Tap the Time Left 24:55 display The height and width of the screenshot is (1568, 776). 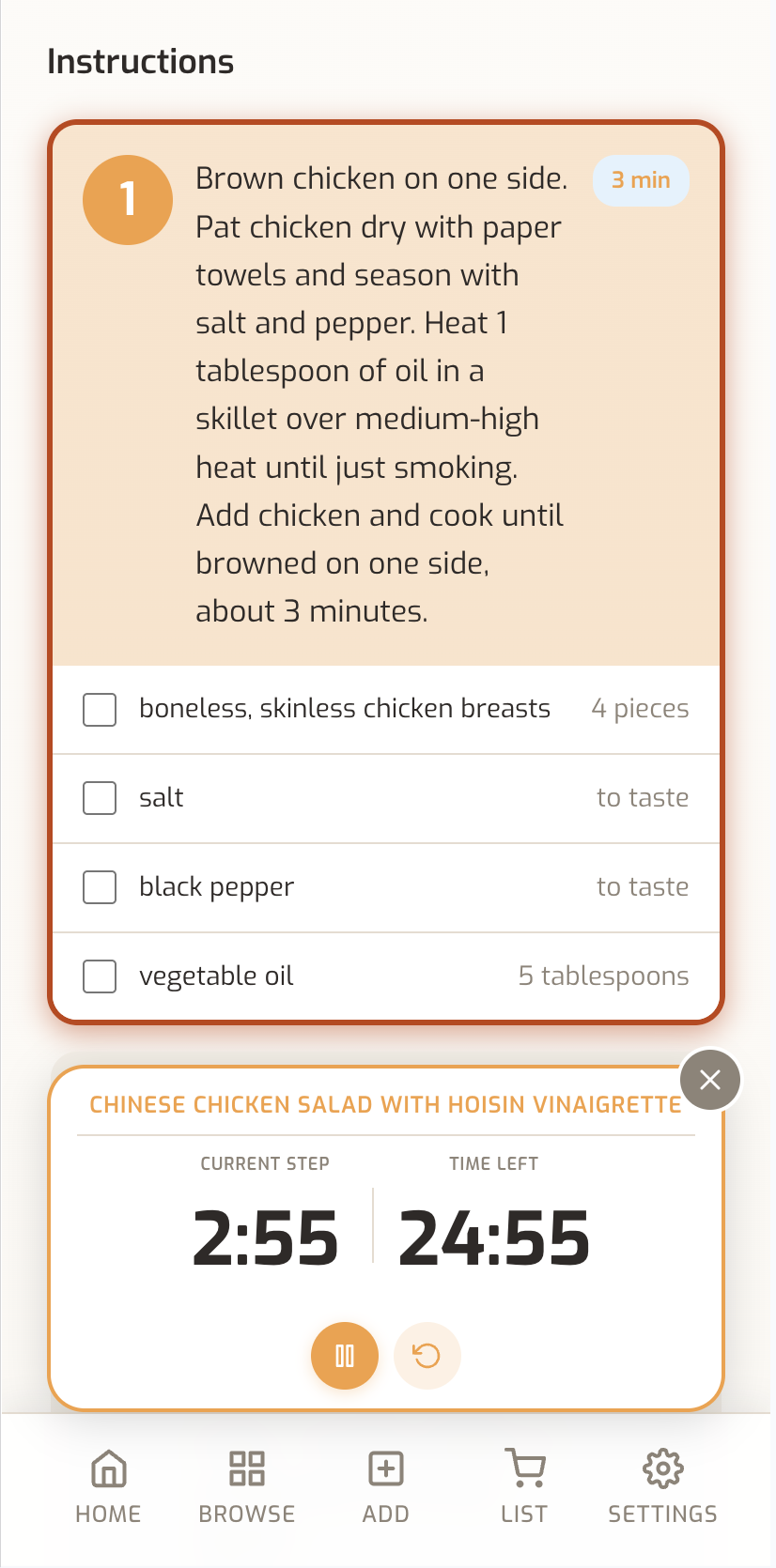(x=493, y=1237)
